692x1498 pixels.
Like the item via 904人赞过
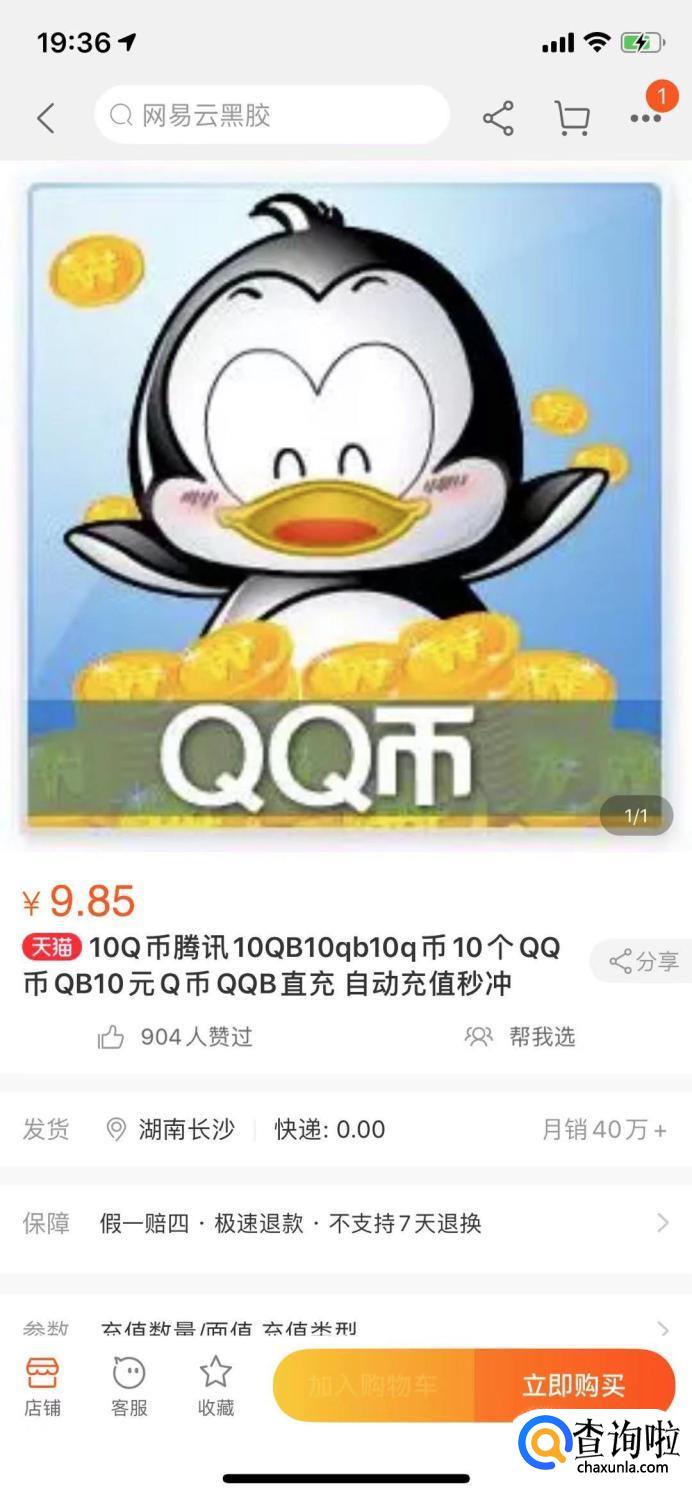[x=176, y=1037]
